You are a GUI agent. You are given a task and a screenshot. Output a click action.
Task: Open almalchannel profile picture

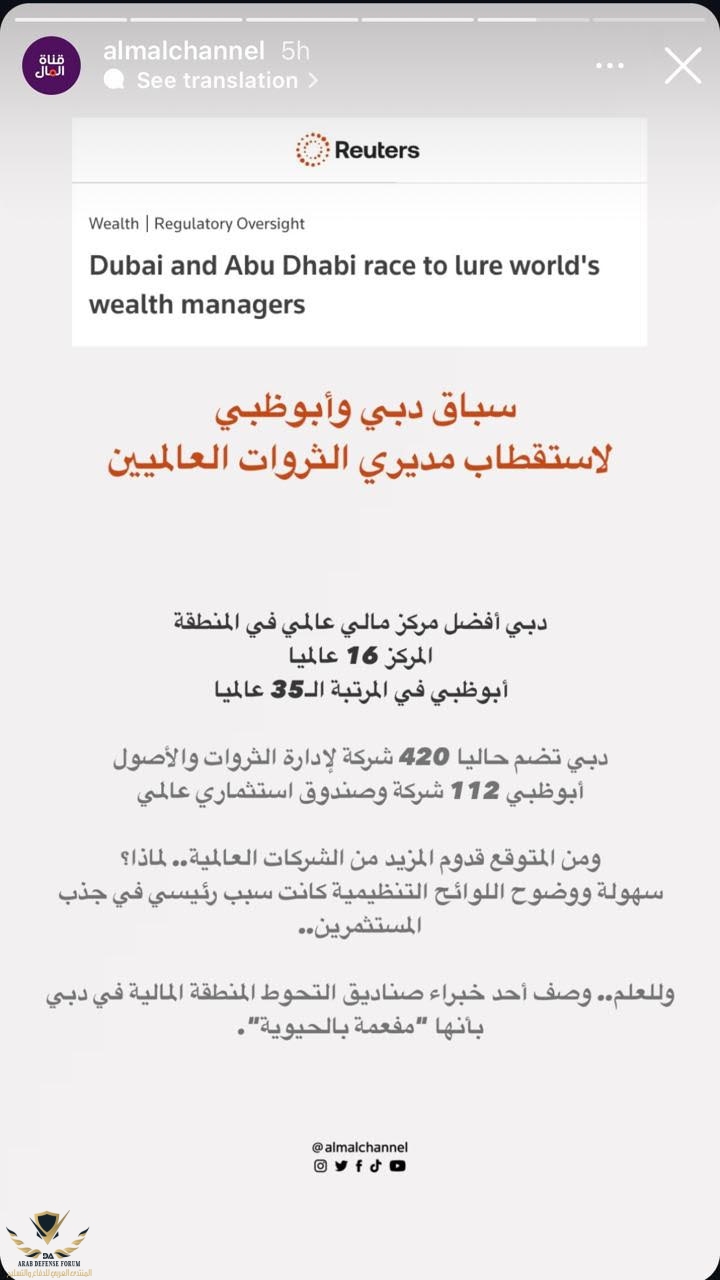[51, 66]
